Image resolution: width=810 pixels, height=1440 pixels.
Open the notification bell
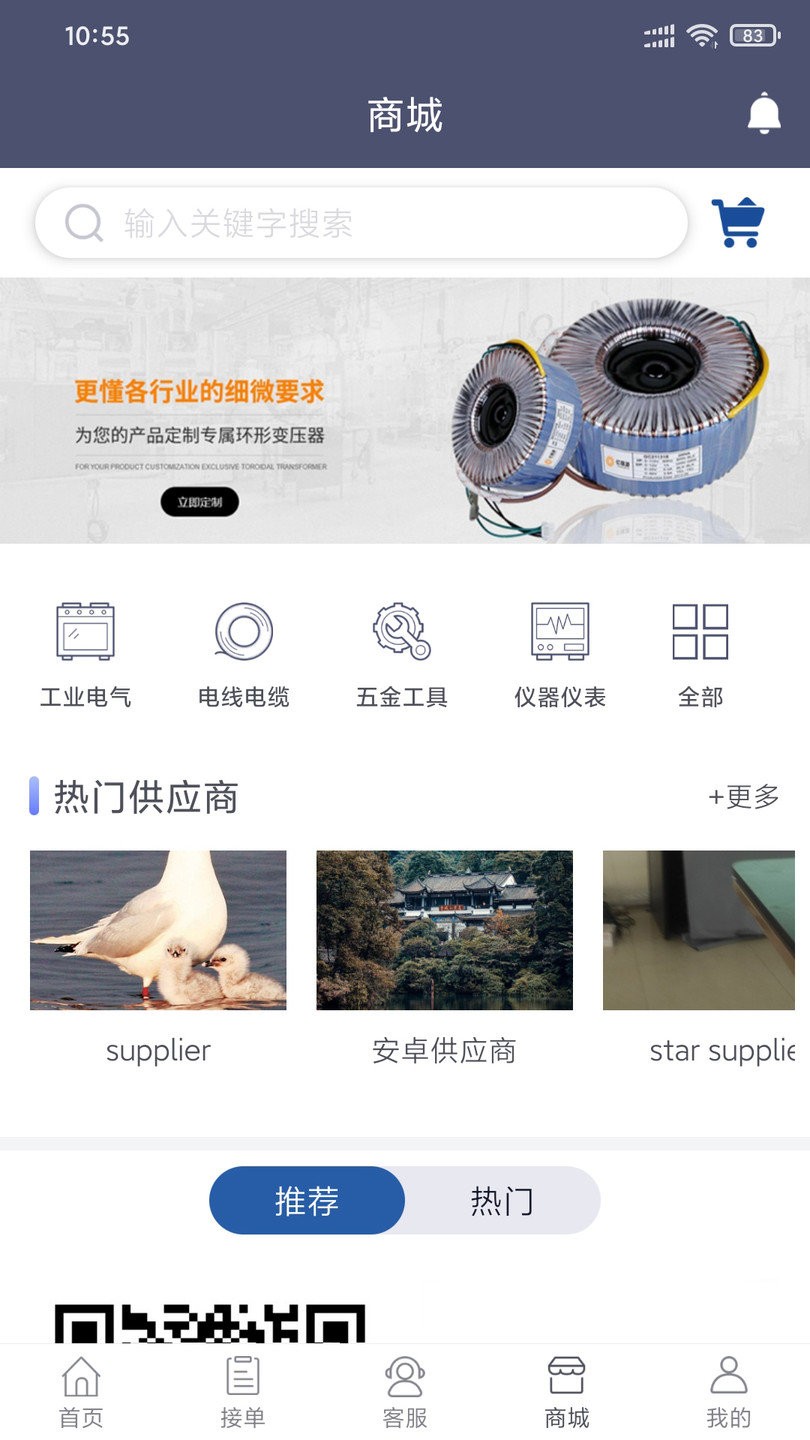point(764,113)
